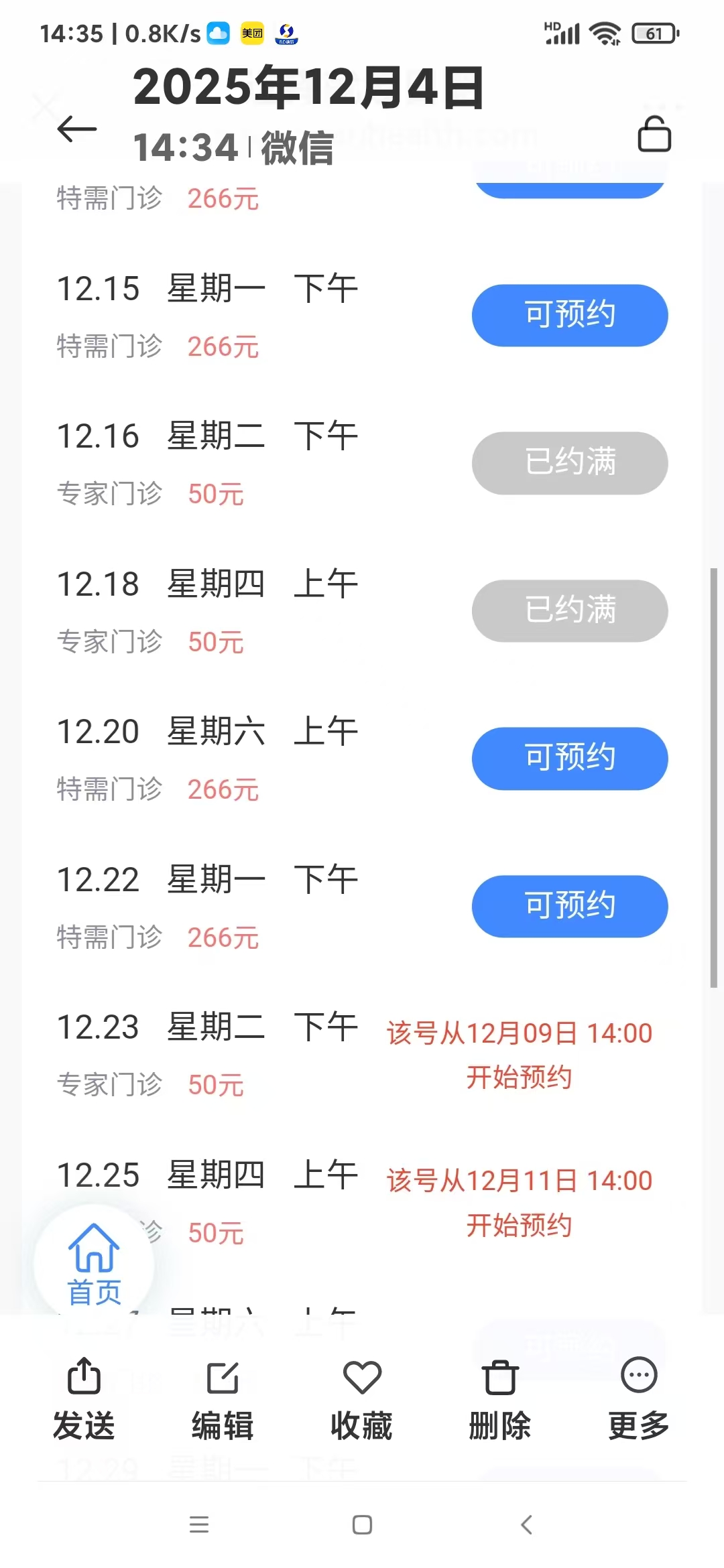Tap the 首页 floating home button
This screenshot has width=724, height=1568.
(94, 1264)
